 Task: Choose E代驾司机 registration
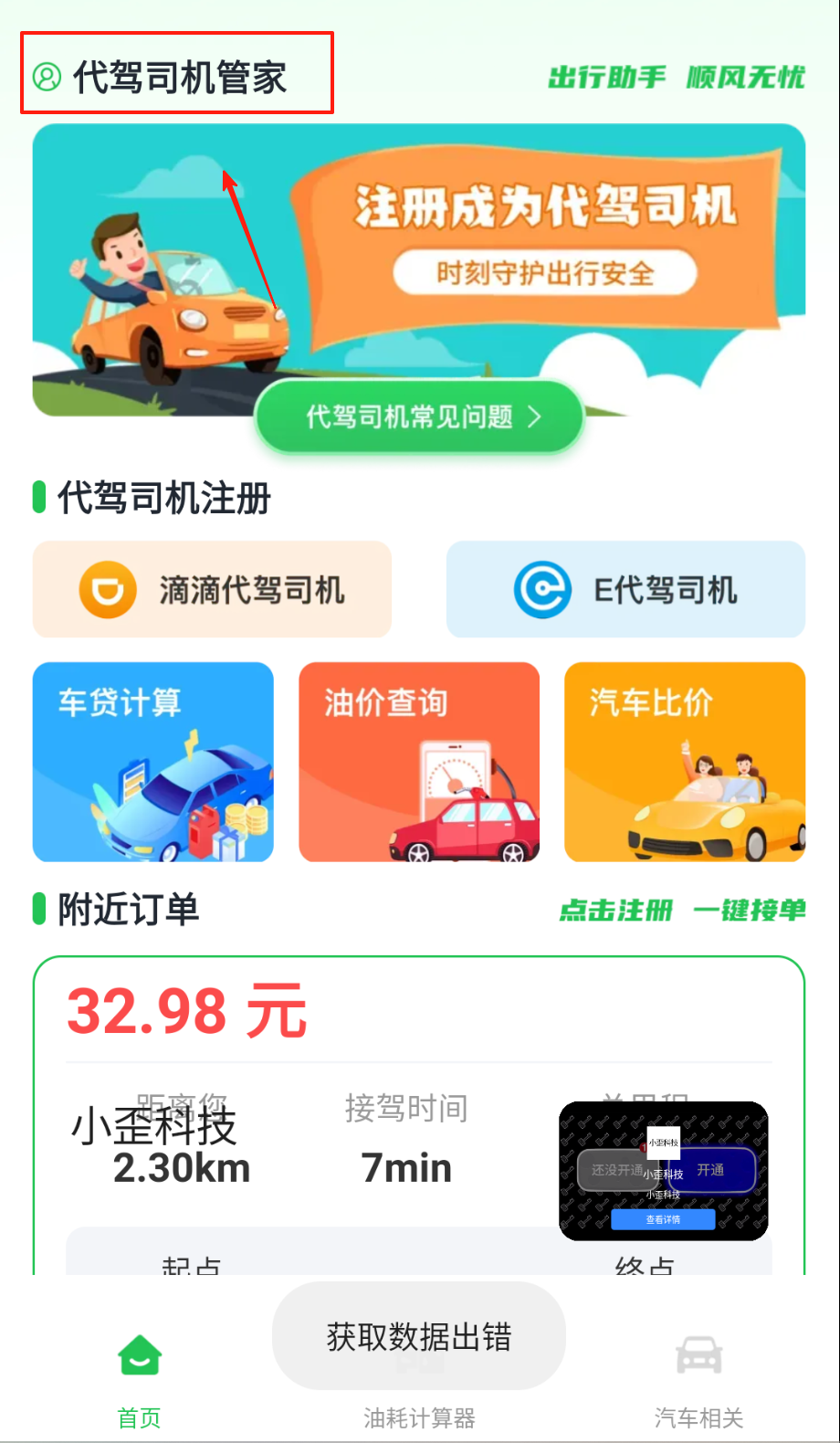pyautogui.click(x=625, y=589)
